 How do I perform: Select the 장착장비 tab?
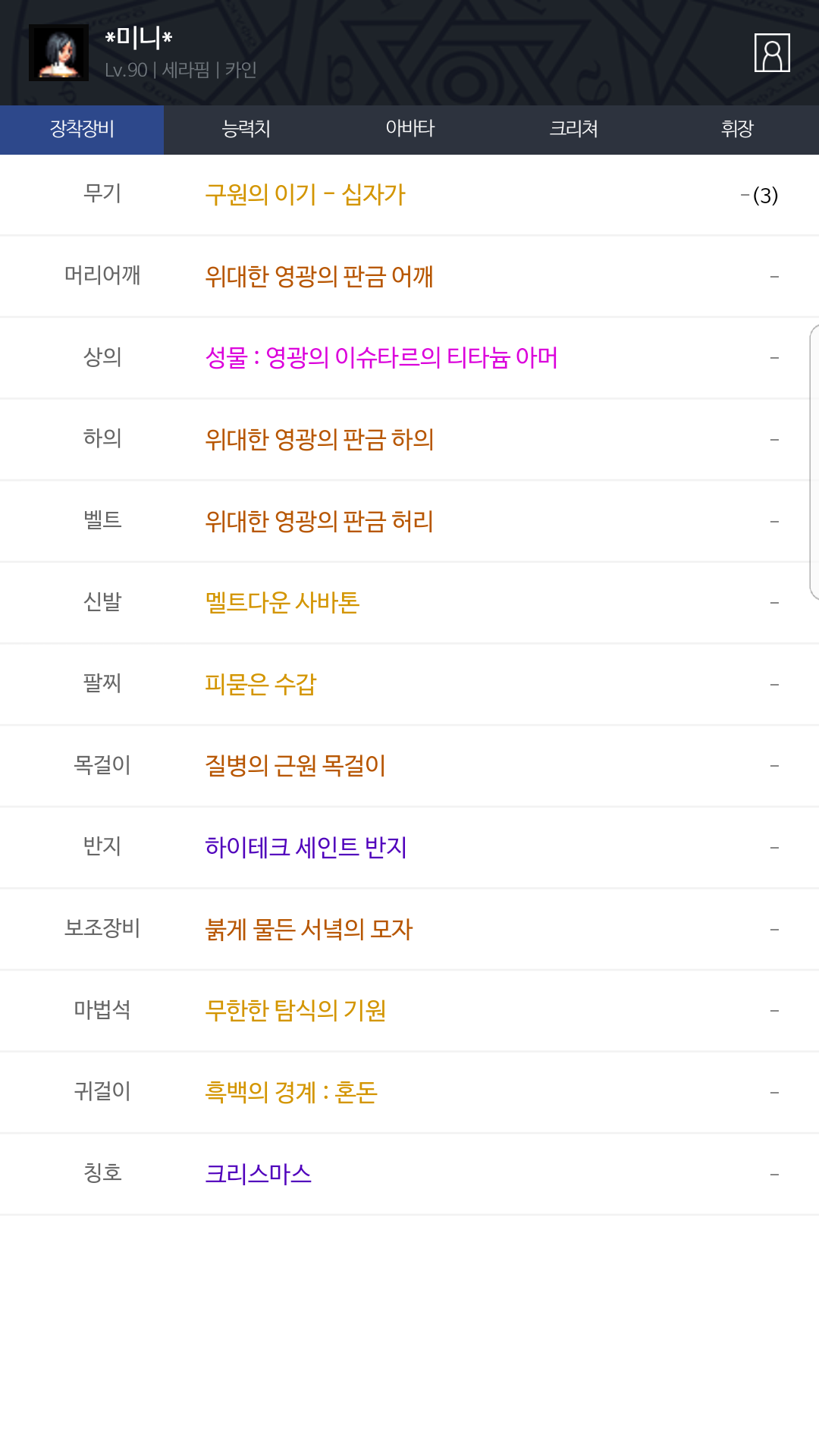(x=82, y=130)
